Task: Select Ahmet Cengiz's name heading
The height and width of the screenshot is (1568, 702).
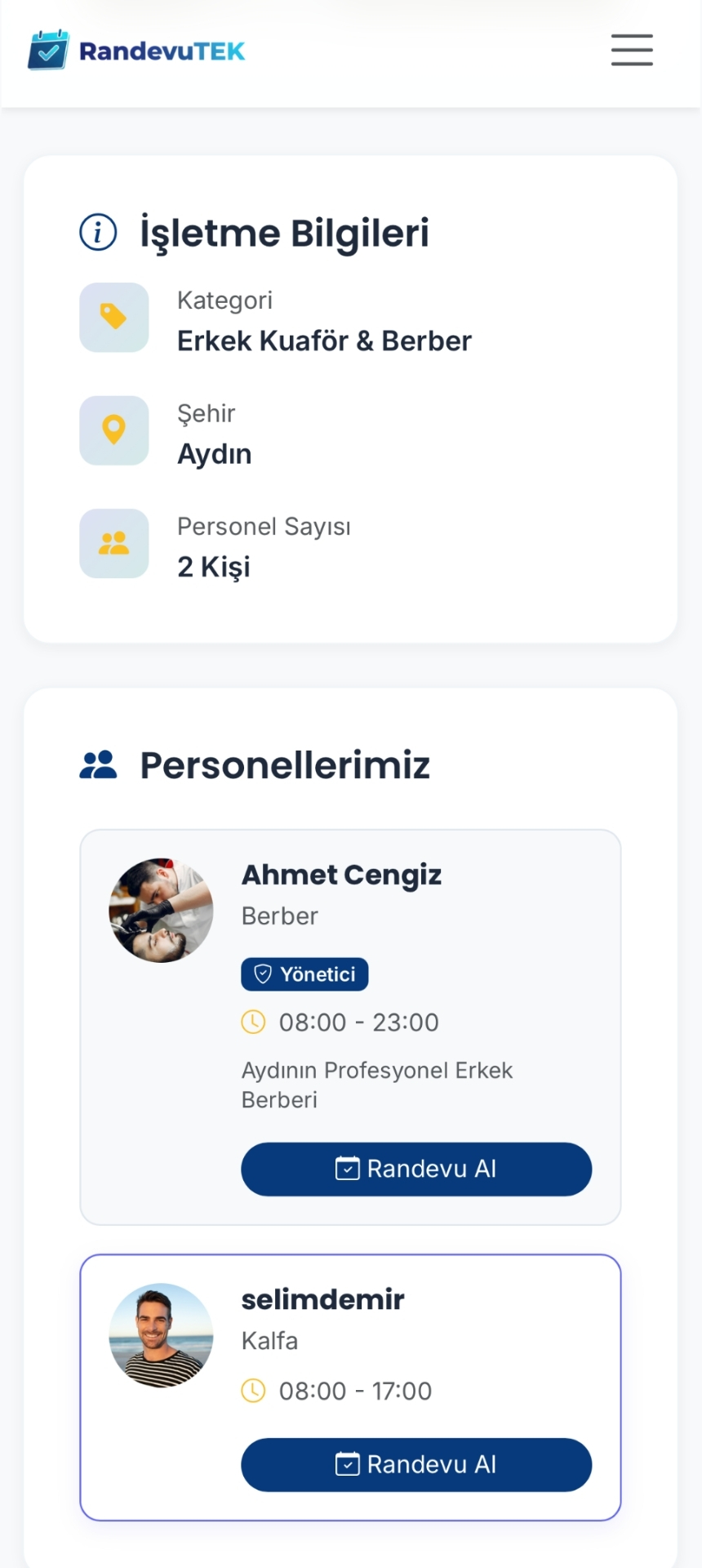Action: click(x=341, y=875)
